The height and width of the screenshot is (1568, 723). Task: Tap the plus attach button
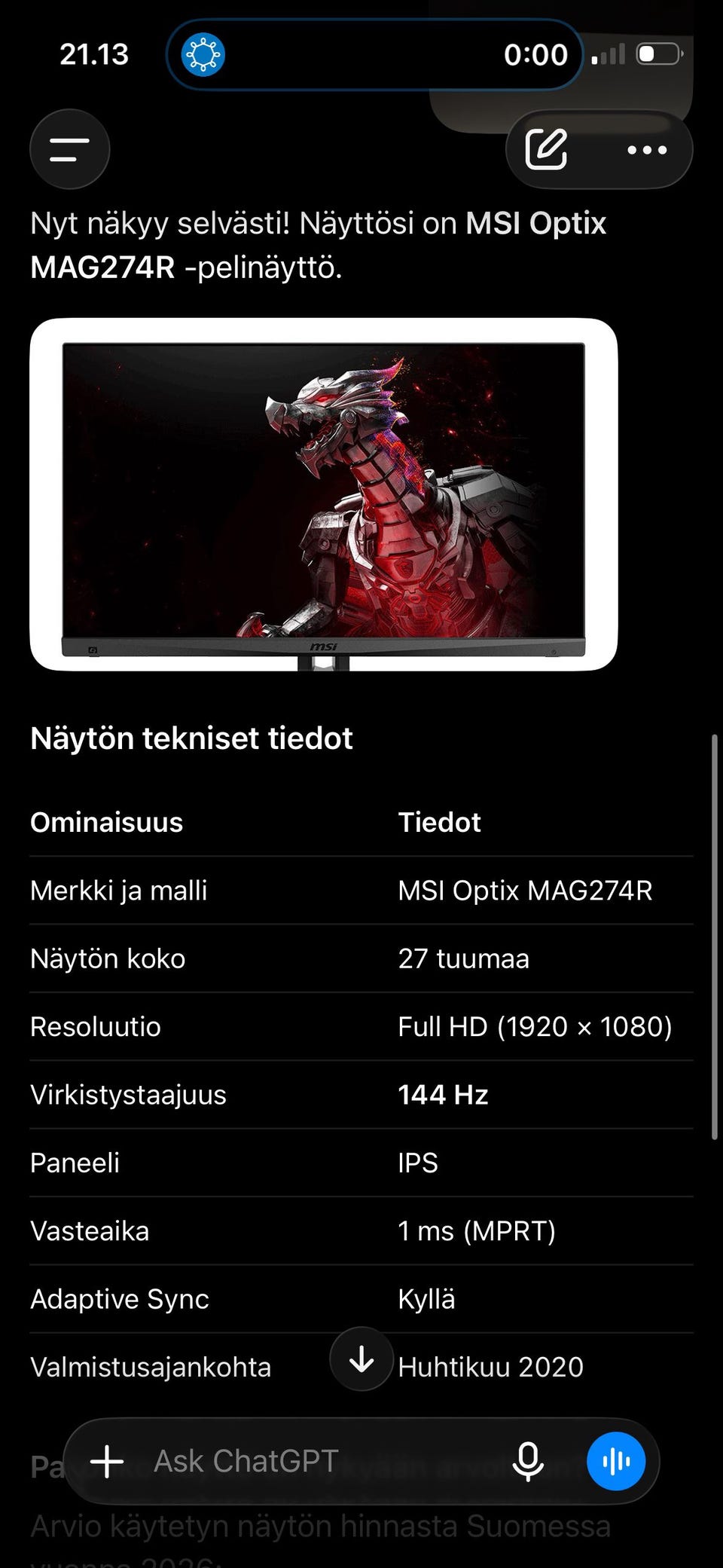(107, 1461)
